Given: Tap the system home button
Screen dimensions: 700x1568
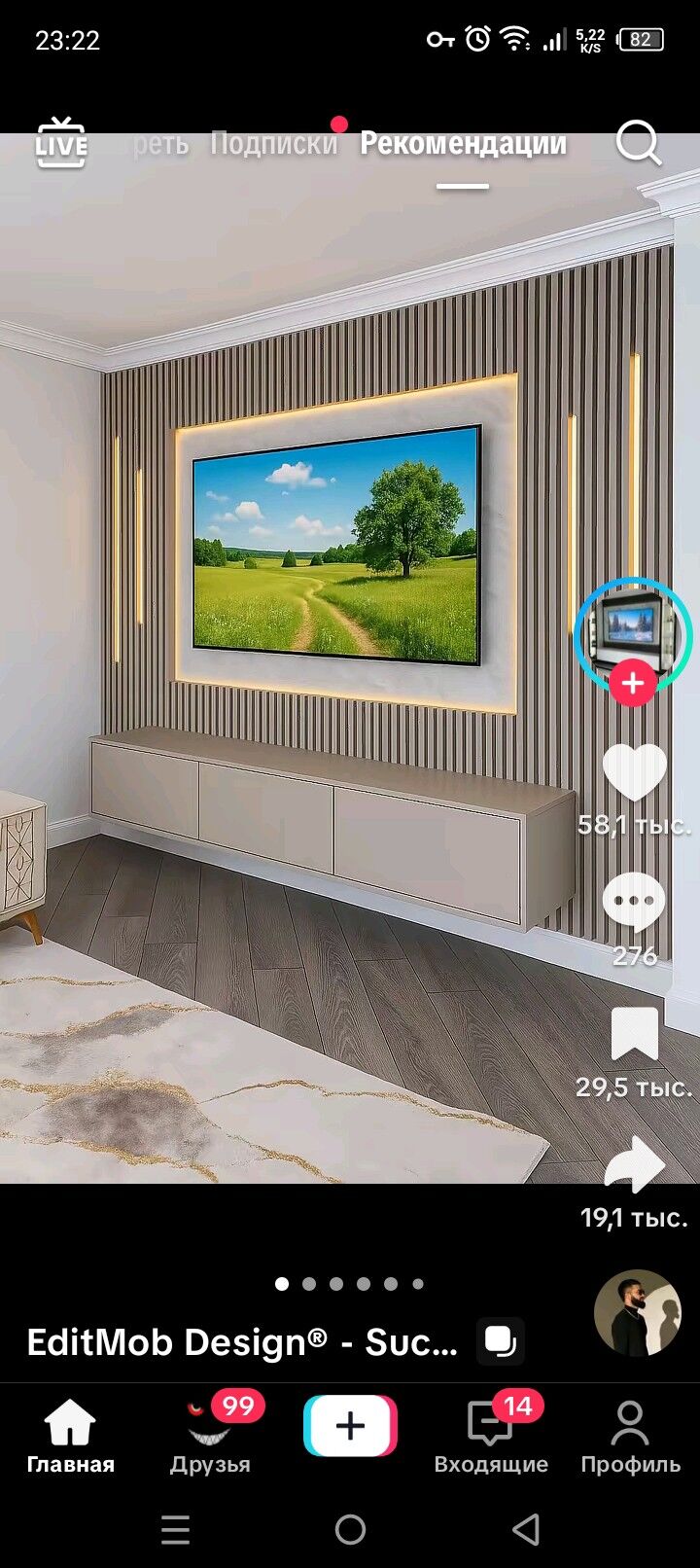Looking at the screenshot, I should pos(350,1530).
